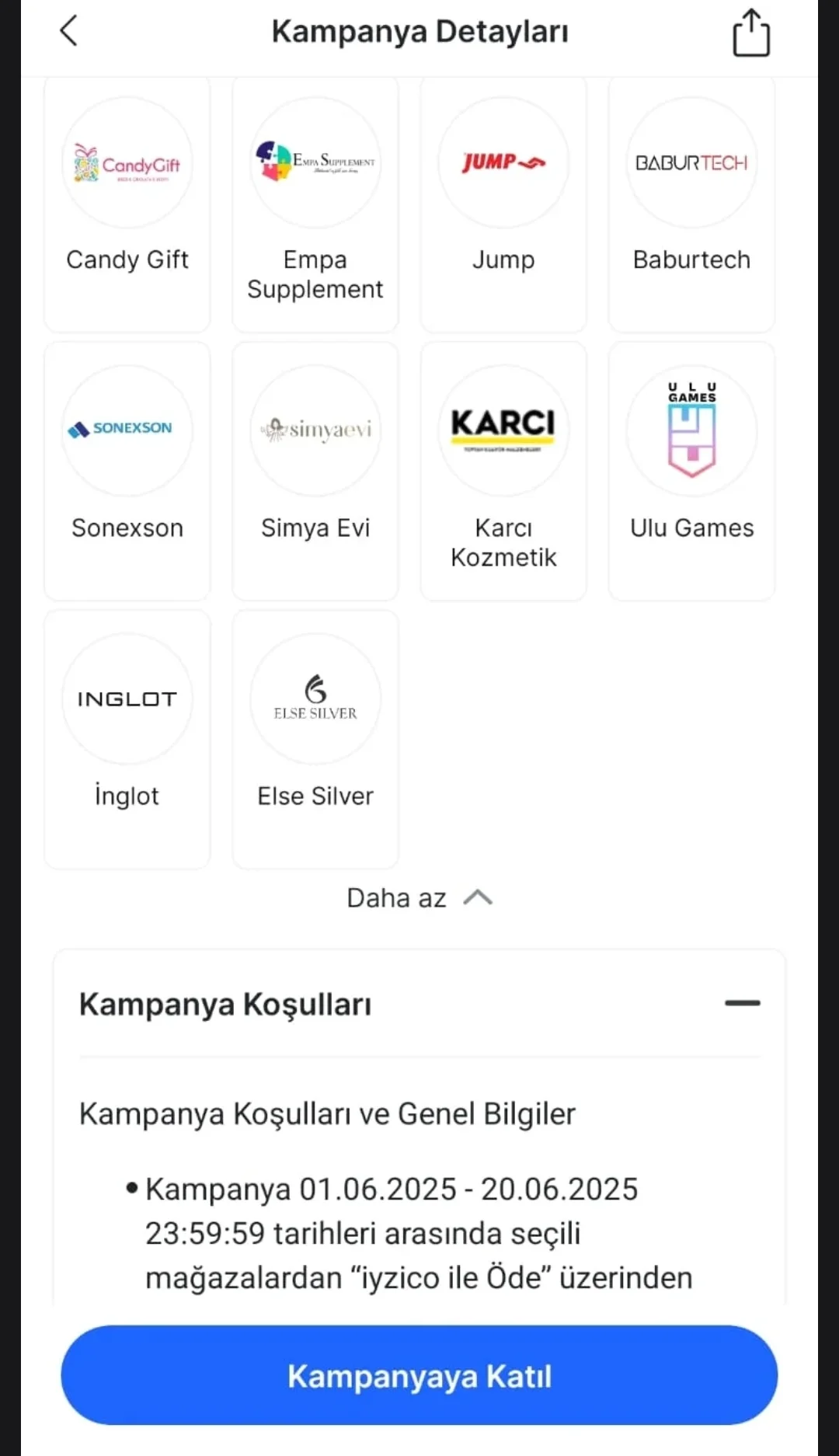Screen dimensions: 839x1456
Task: Open the Else Silver store card
Action: [x=315, y=738]
